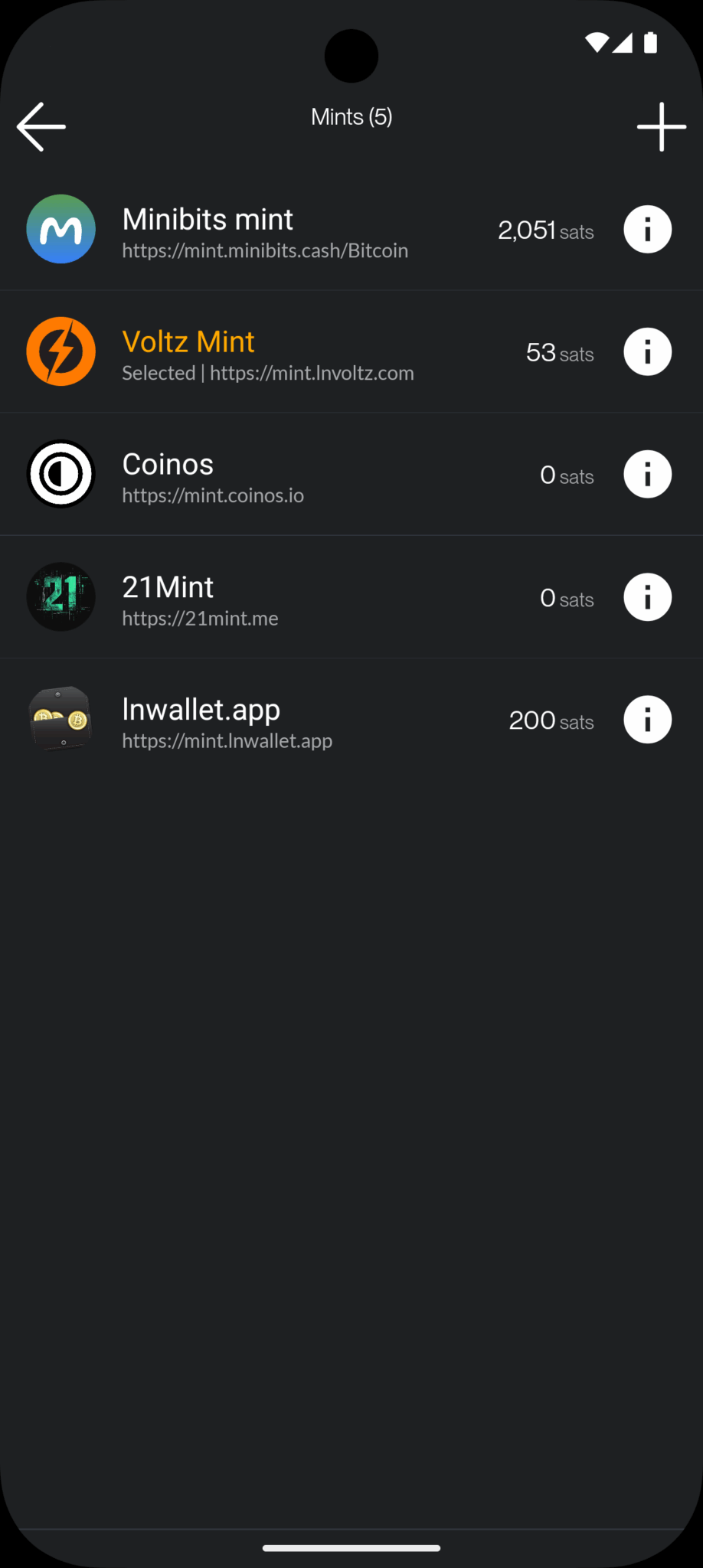Open the Minibits mint logo icon

click(60, 229)
